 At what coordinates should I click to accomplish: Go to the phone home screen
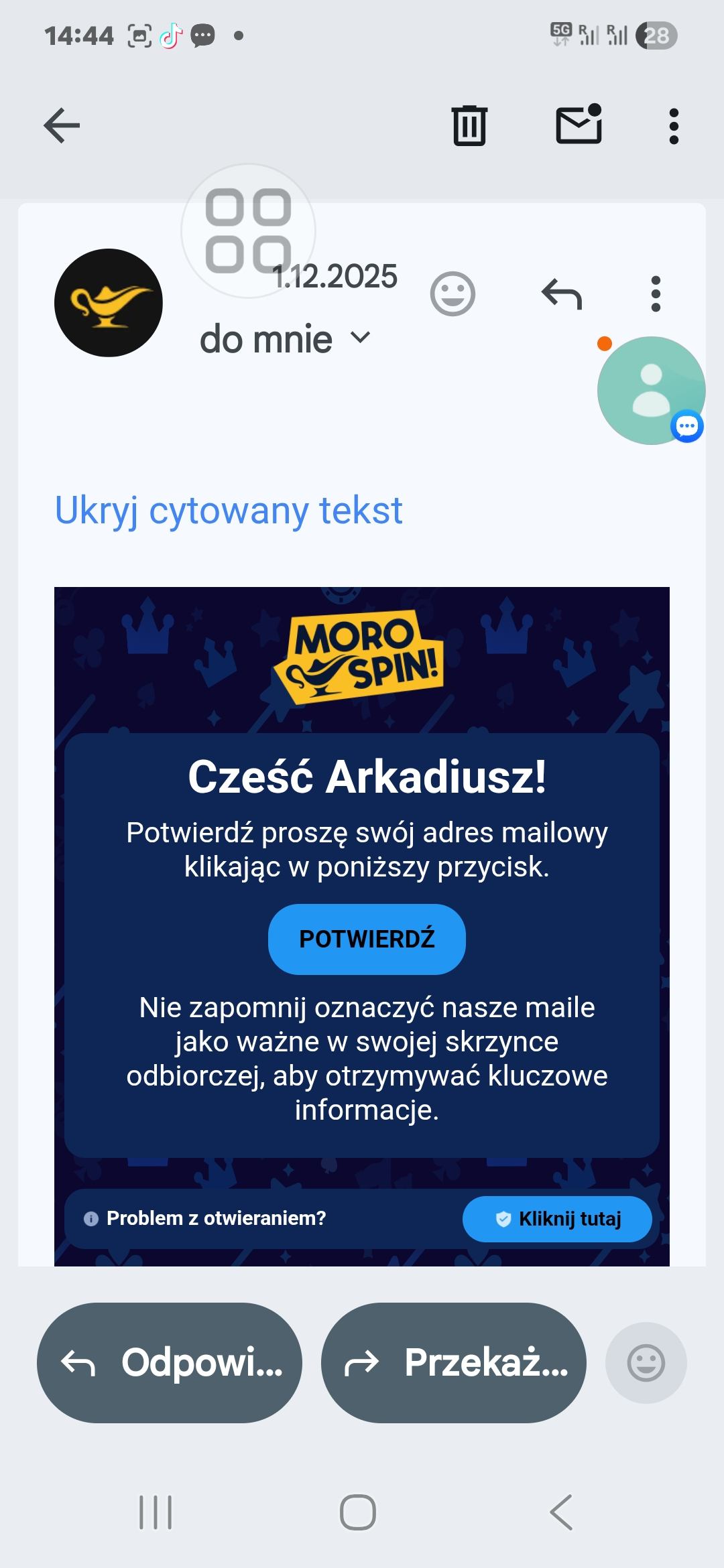(x=358, y=1512)
